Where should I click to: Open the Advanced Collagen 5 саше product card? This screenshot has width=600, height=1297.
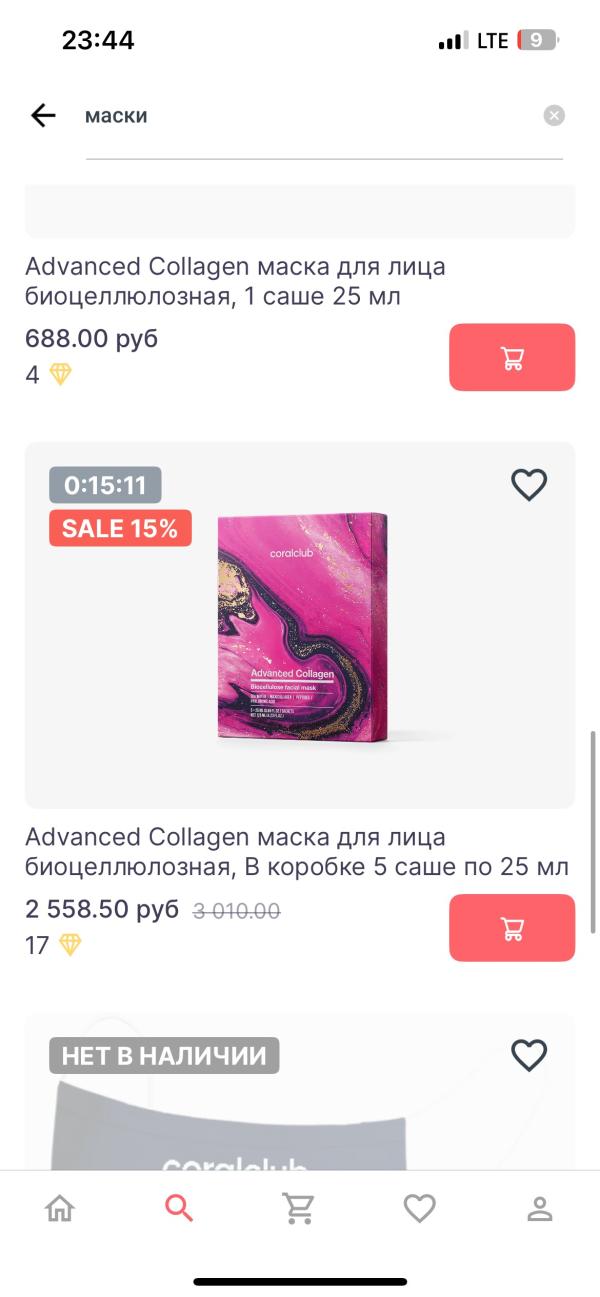300,625
